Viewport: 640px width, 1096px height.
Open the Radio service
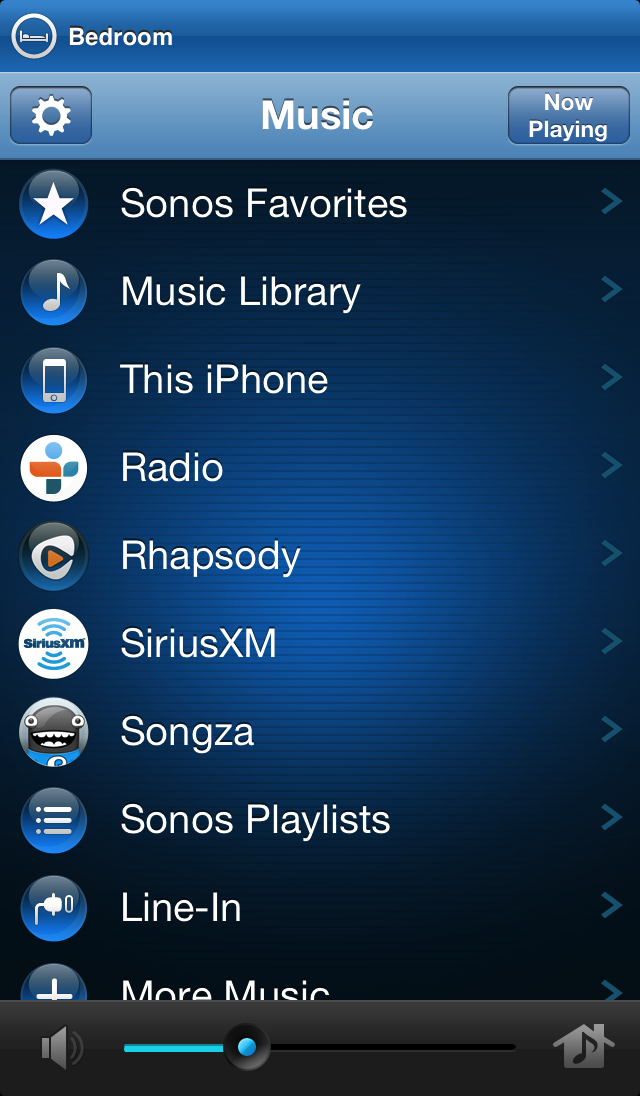click(172, 468)
